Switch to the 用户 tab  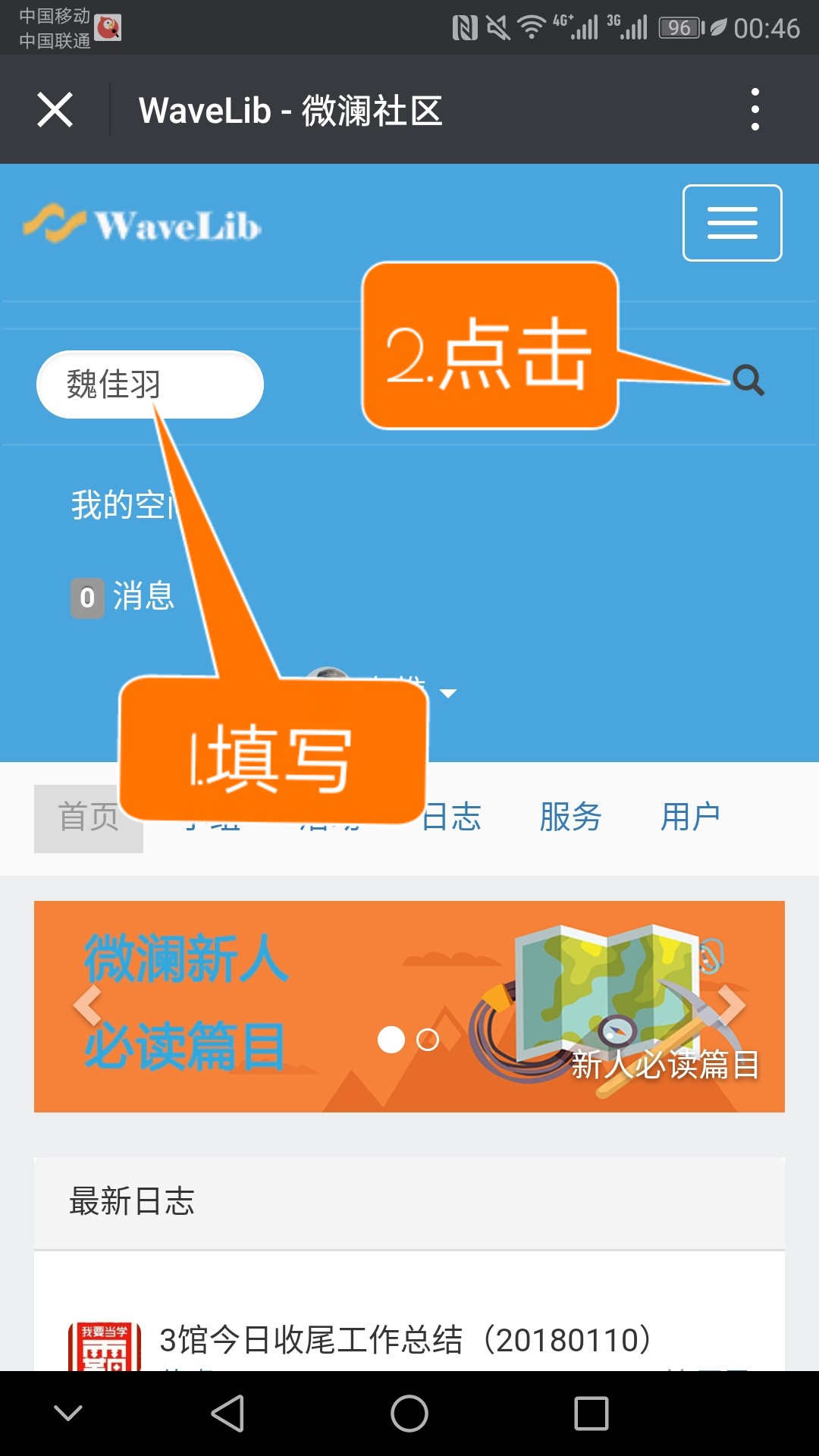pos(690,817)
